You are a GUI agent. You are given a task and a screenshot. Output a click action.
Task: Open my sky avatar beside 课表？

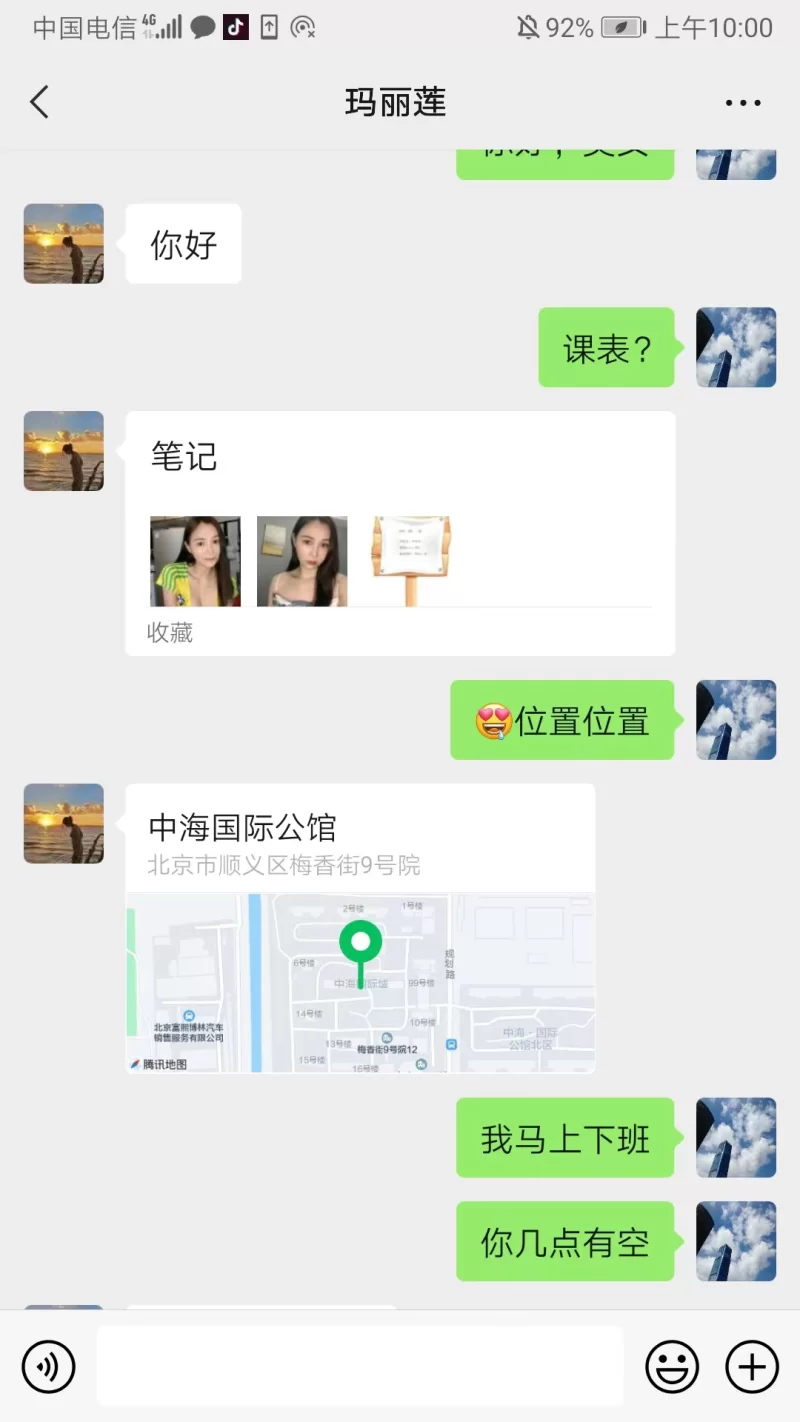click(x=736, y=347)
